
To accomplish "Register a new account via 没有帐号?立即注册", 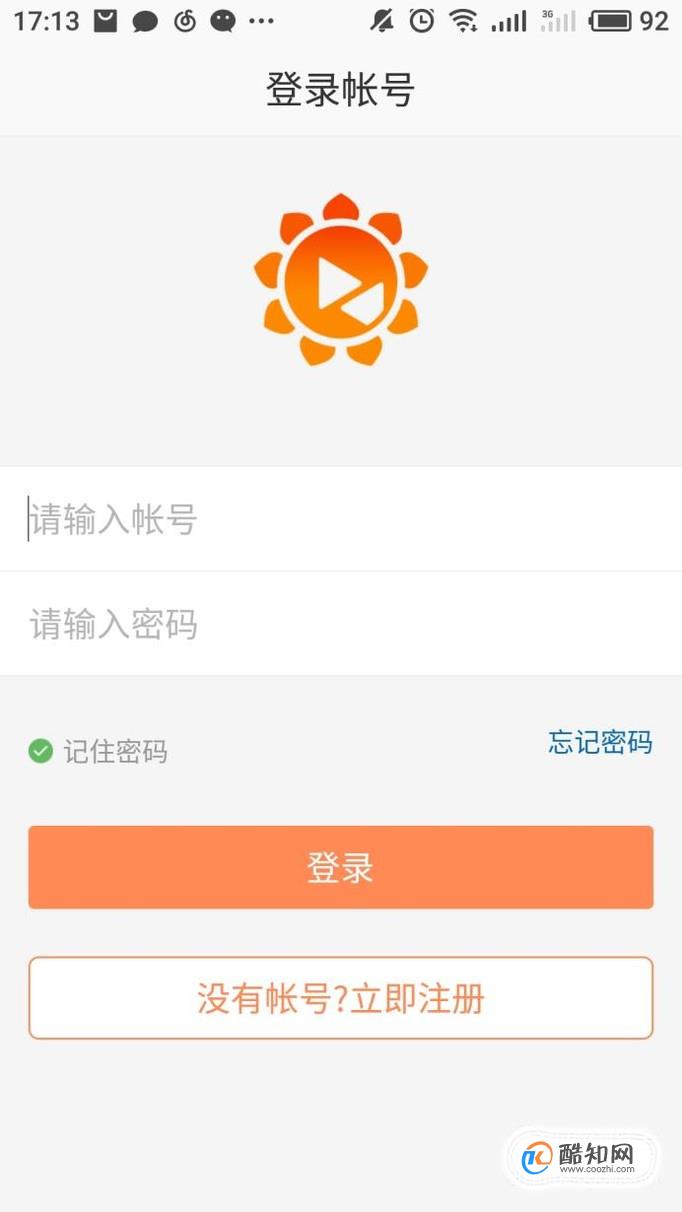I will click(x=340, y=998).
